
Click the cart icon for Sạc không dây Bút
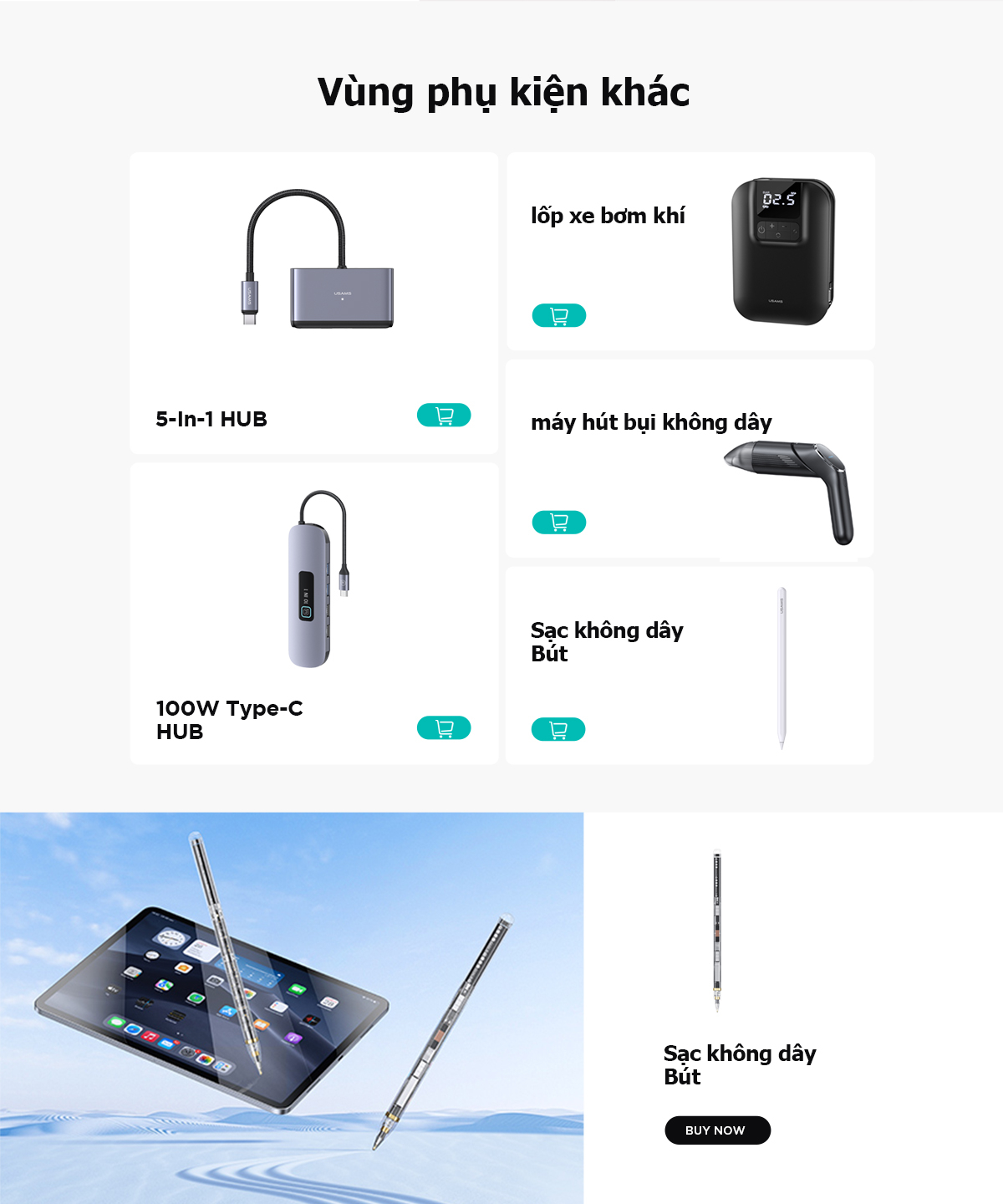point(558,729)
